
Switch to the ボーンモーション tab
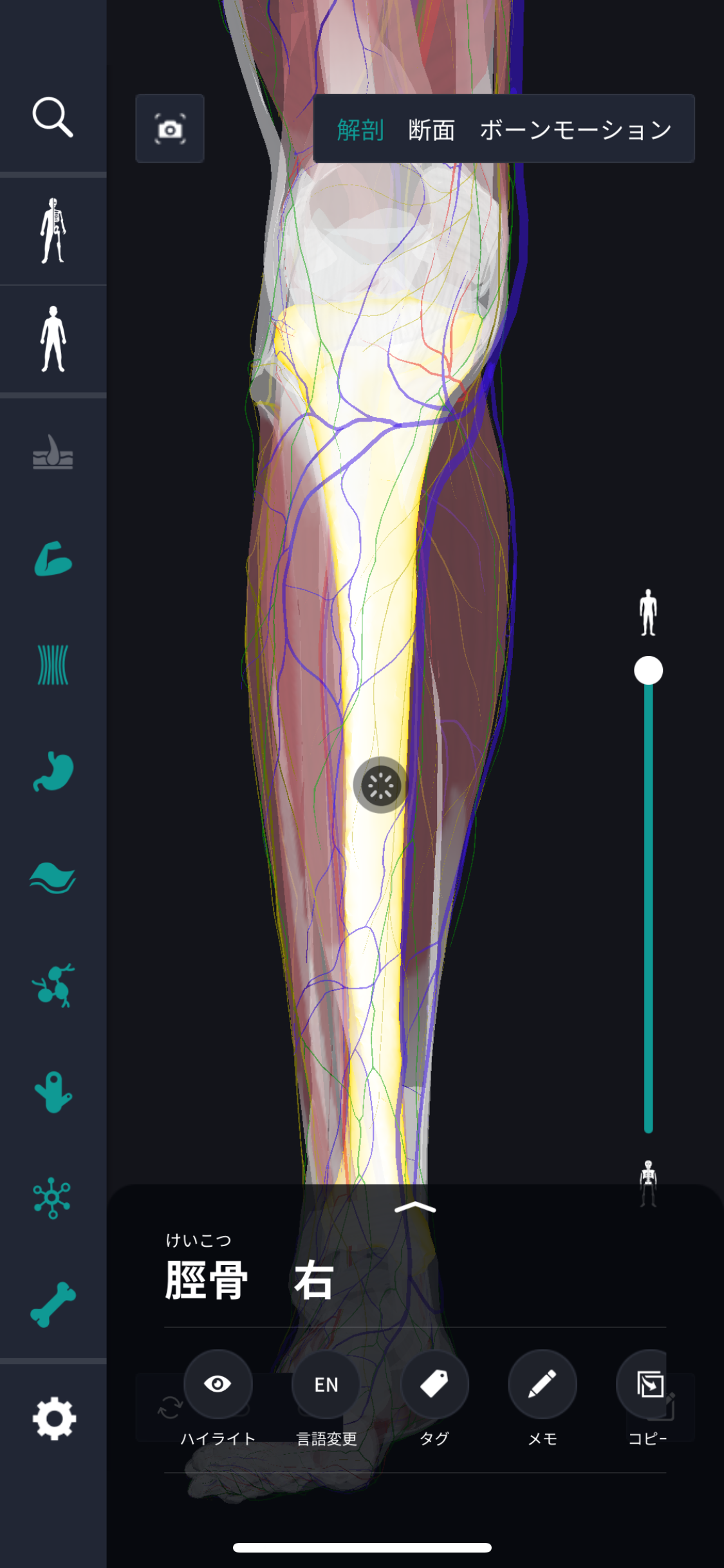pyautogui.click(x=575, y=130)
